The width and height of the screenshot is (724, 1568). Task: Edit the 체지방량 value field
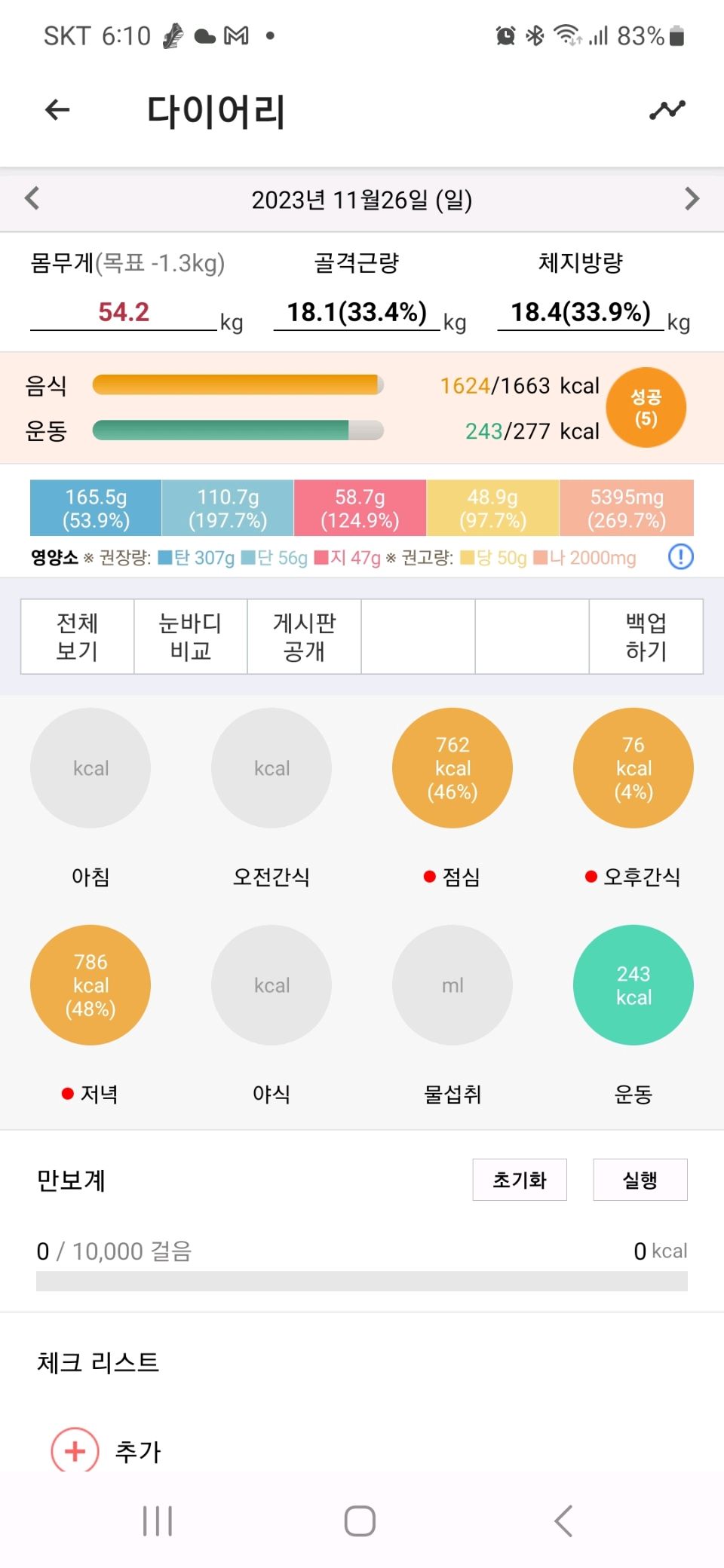pos(581,312)
